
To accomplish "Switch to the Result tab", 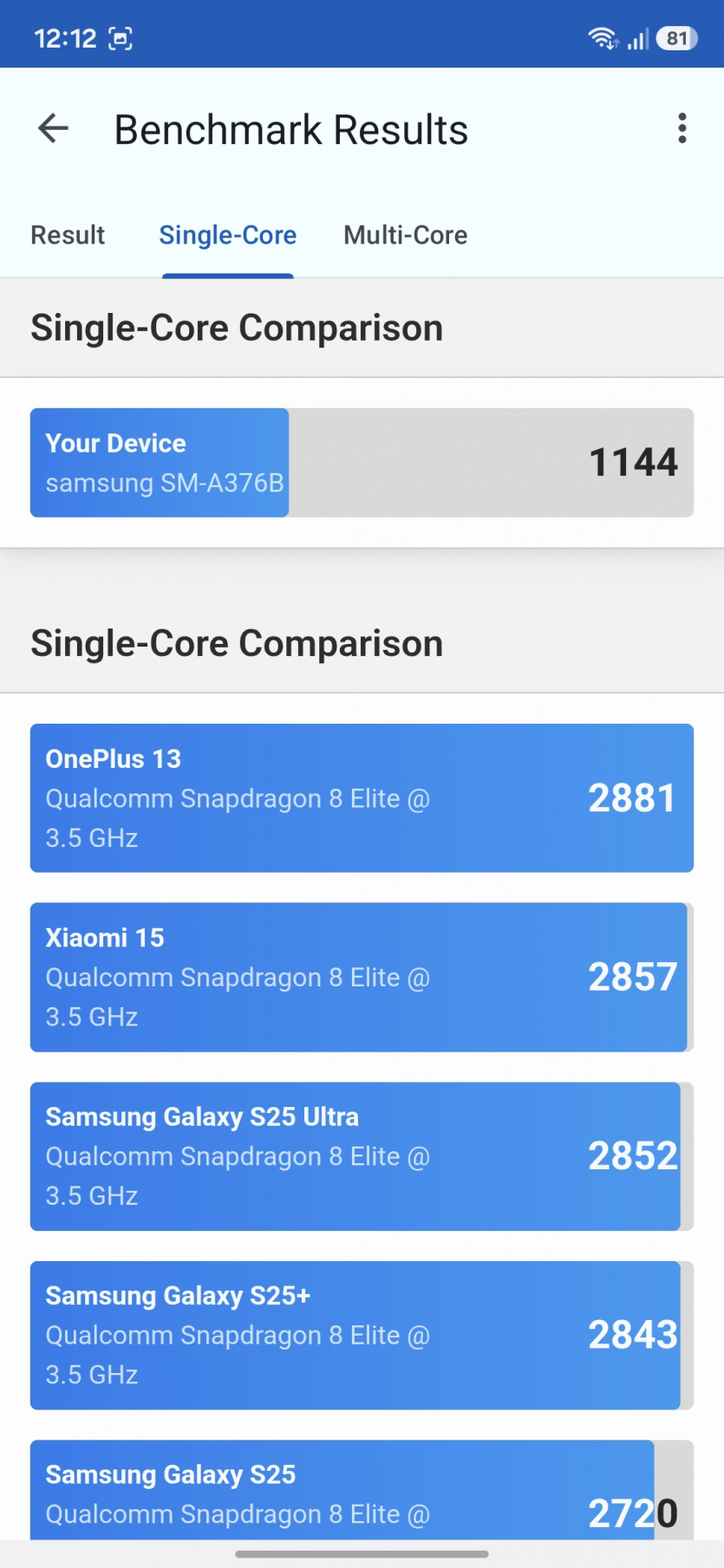I will click(x=68, y=235).
